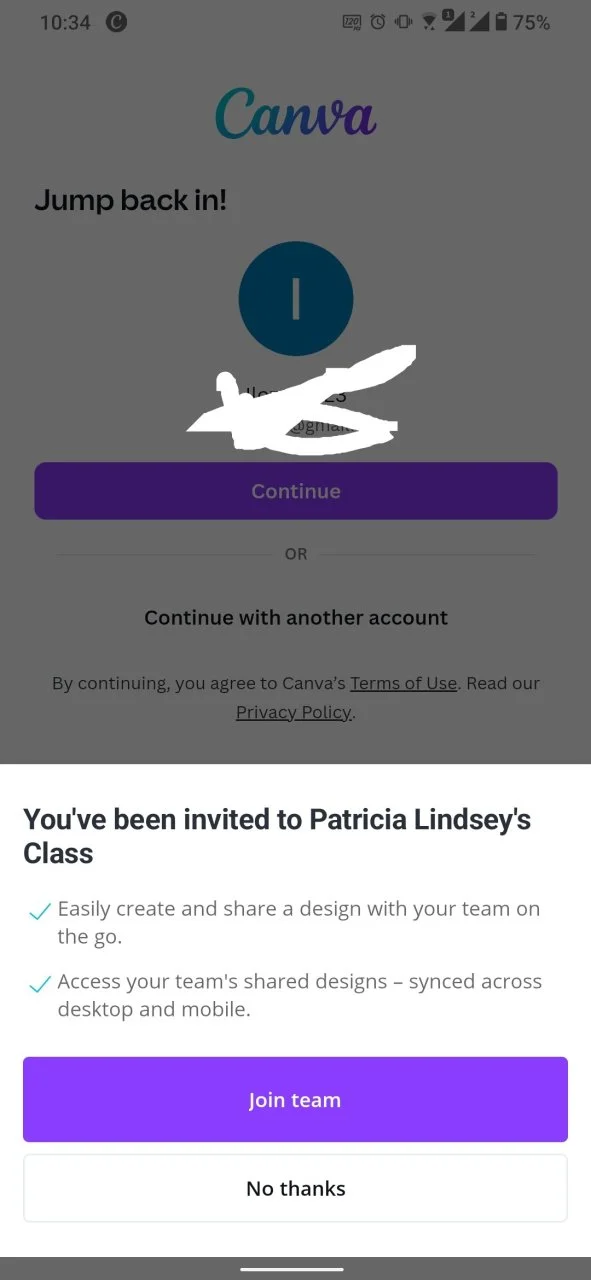Read the Privacy Policy link
The image size is (591, 1280).
click(x=294, y=713)
